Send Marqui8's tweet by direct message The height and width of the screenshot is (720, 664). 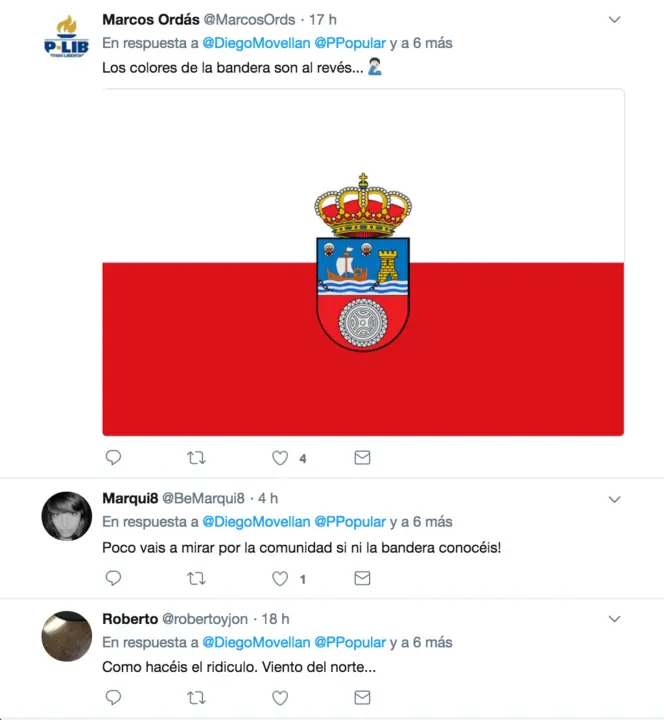coord(362,578)
